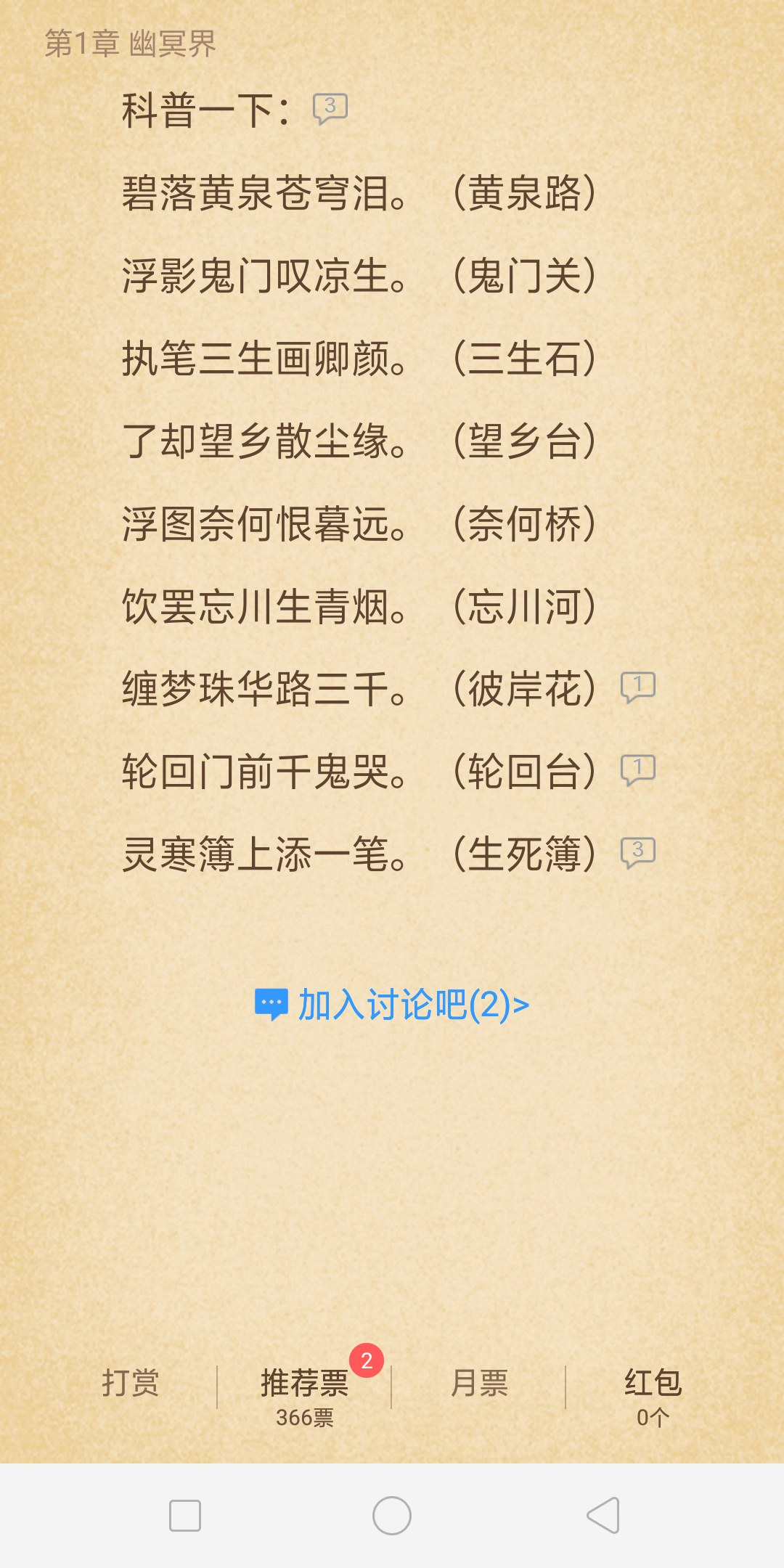
Task: Tap 打赏 to reward the author
Action: tap(131, 1382)
